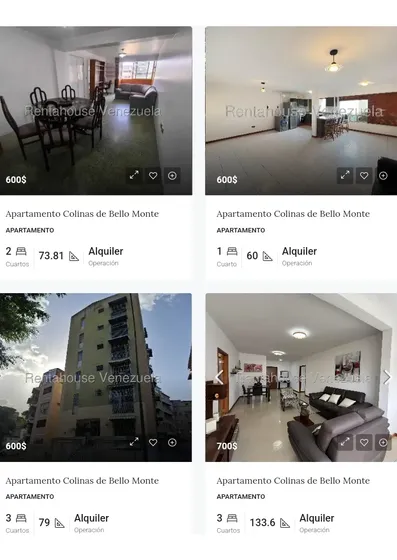Expand the photo of the 133.6 m² apartment
The height and width of the screenshot is (560, 397).
coord(345,442)
